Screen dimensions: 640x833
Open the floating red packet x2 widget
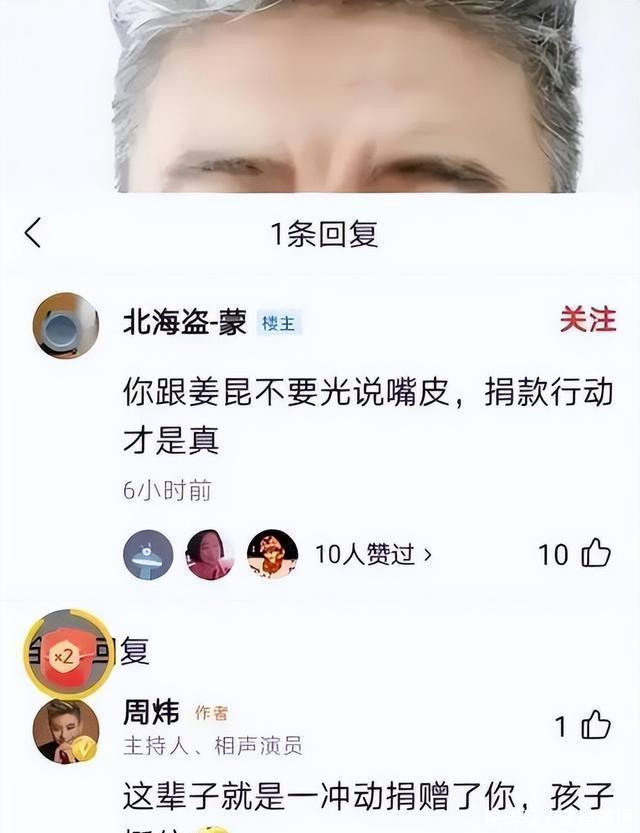(x=68, y=655)
